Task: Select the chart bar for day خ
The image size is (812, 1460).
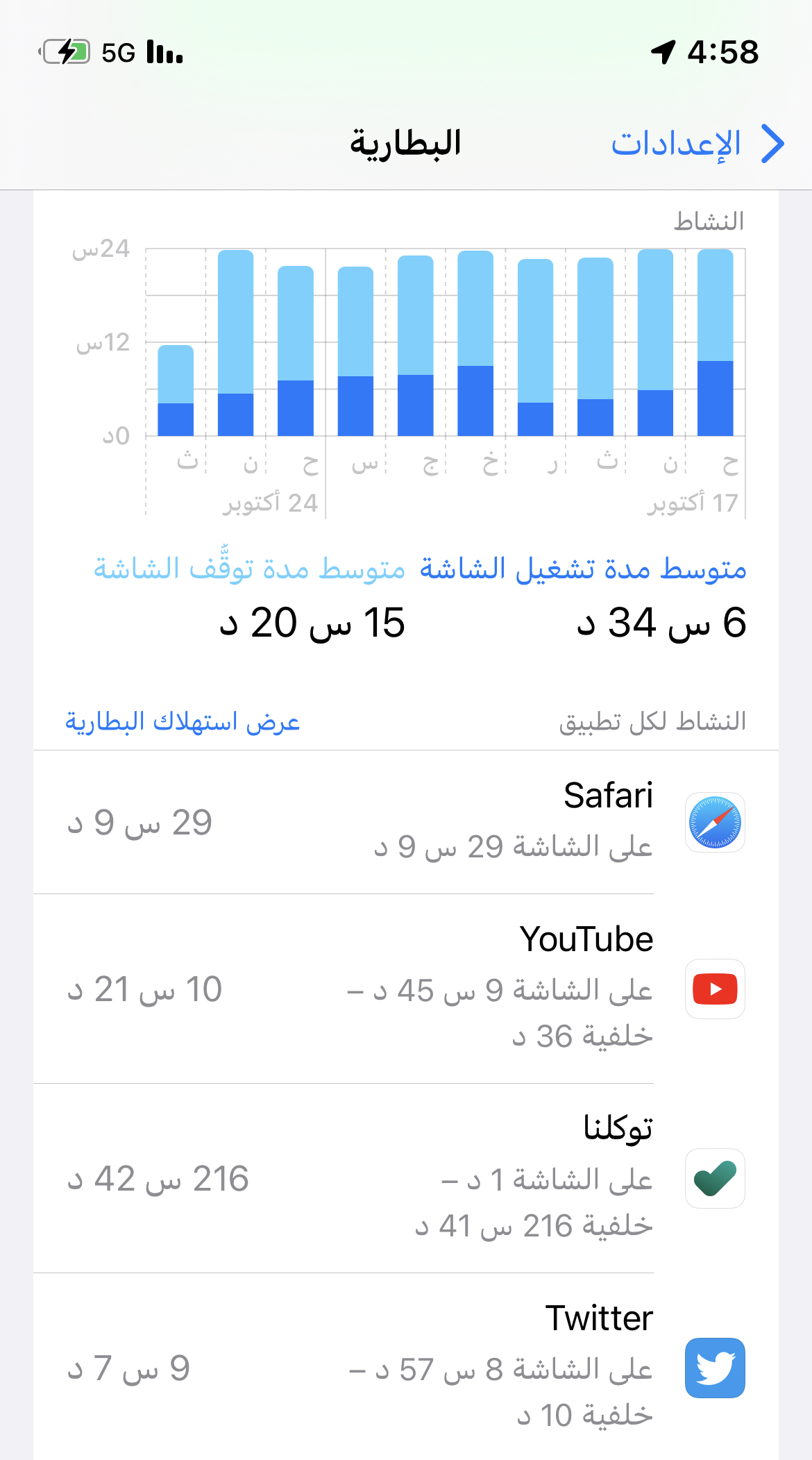Action: pyautogui.click(x=475, y=343)
